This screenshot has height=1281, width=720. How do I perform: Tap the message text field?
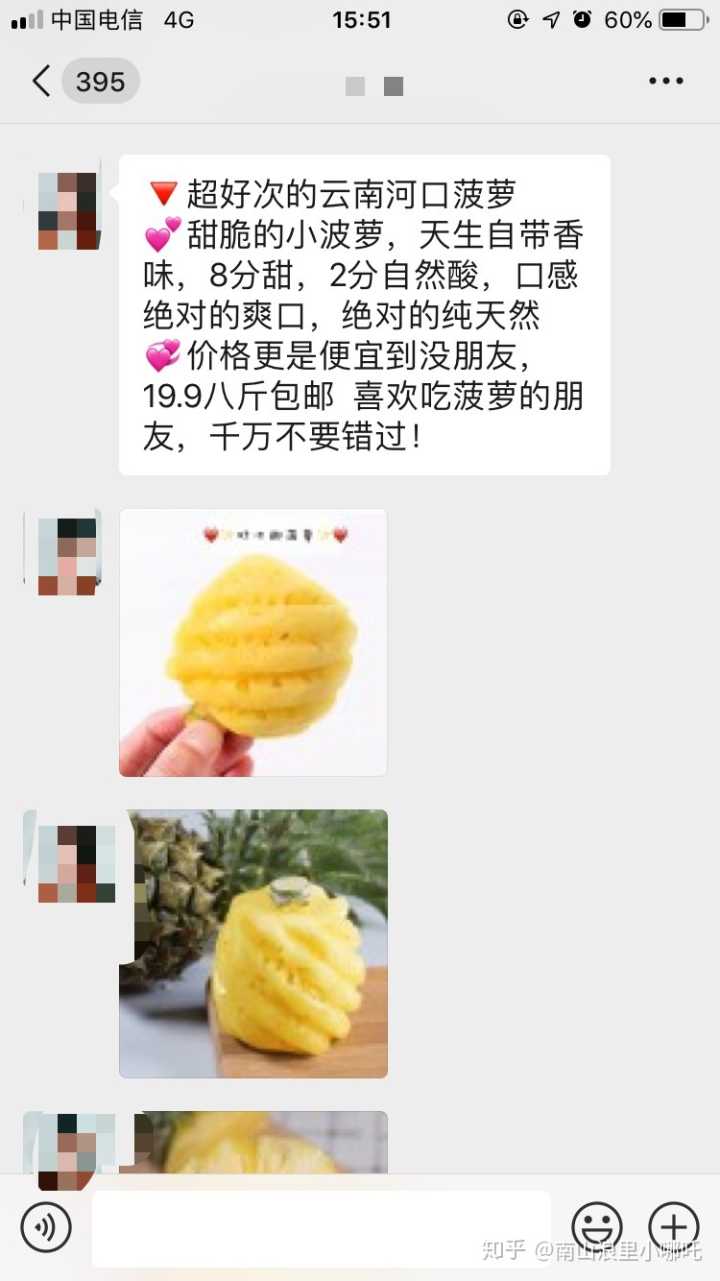click(320, 1227)
